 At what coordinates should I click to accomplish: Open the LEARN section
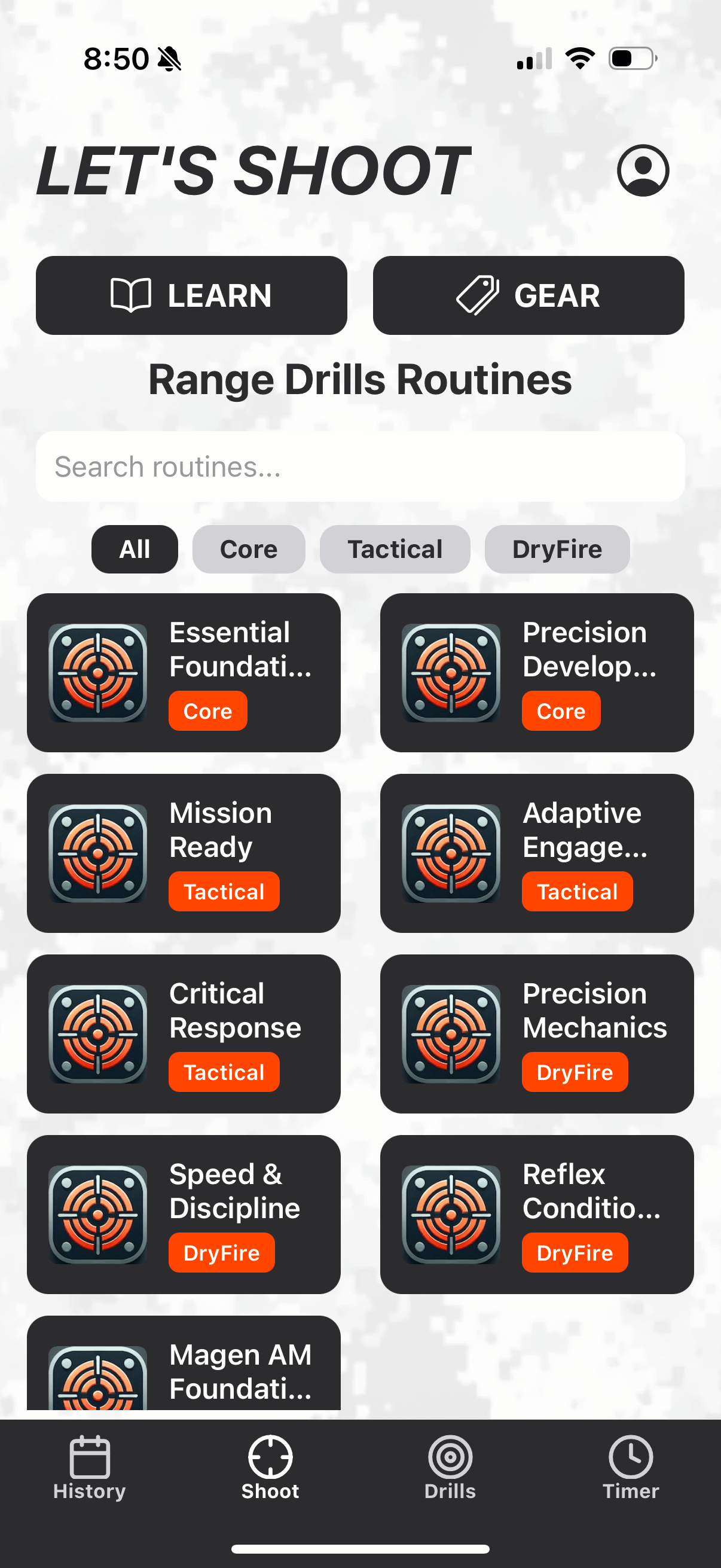coord(191,295)
